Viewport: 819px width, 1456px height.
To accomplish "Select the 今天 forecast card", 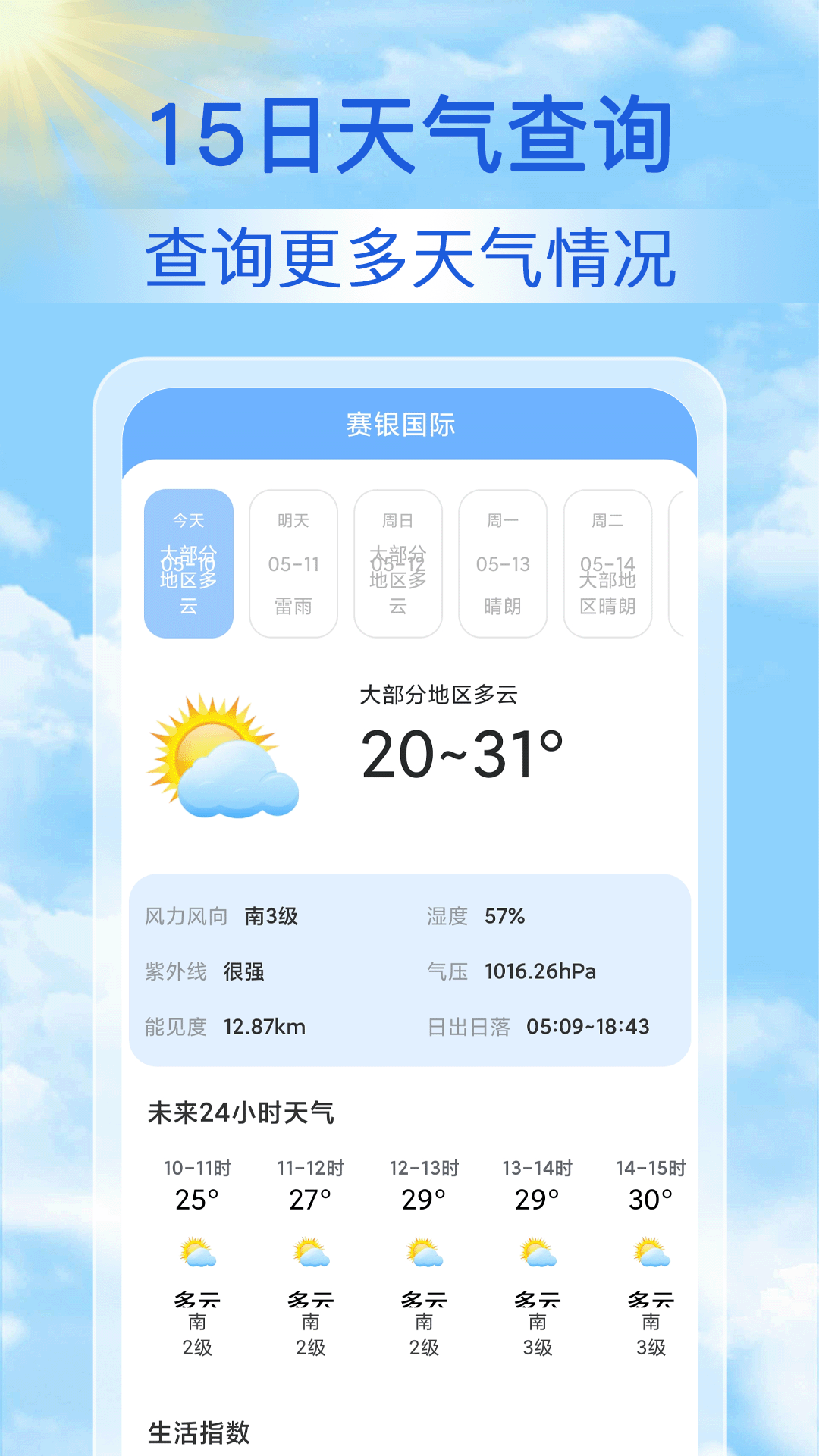I will click(189, 565).
